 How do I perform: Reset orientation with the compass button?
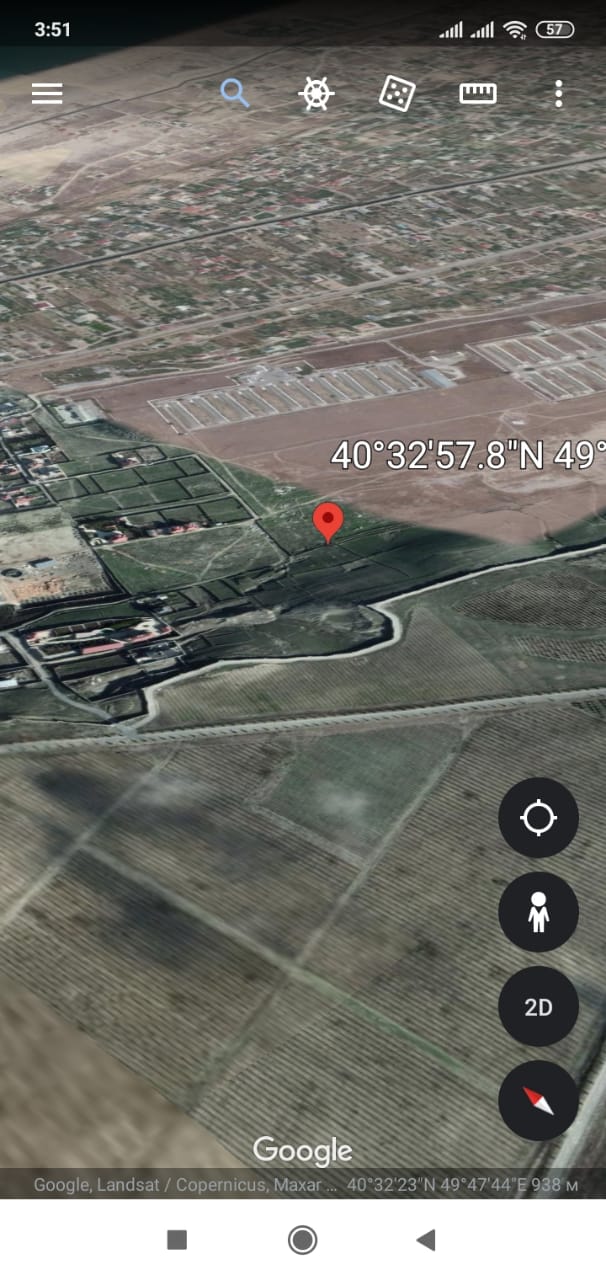(538, 1101)
